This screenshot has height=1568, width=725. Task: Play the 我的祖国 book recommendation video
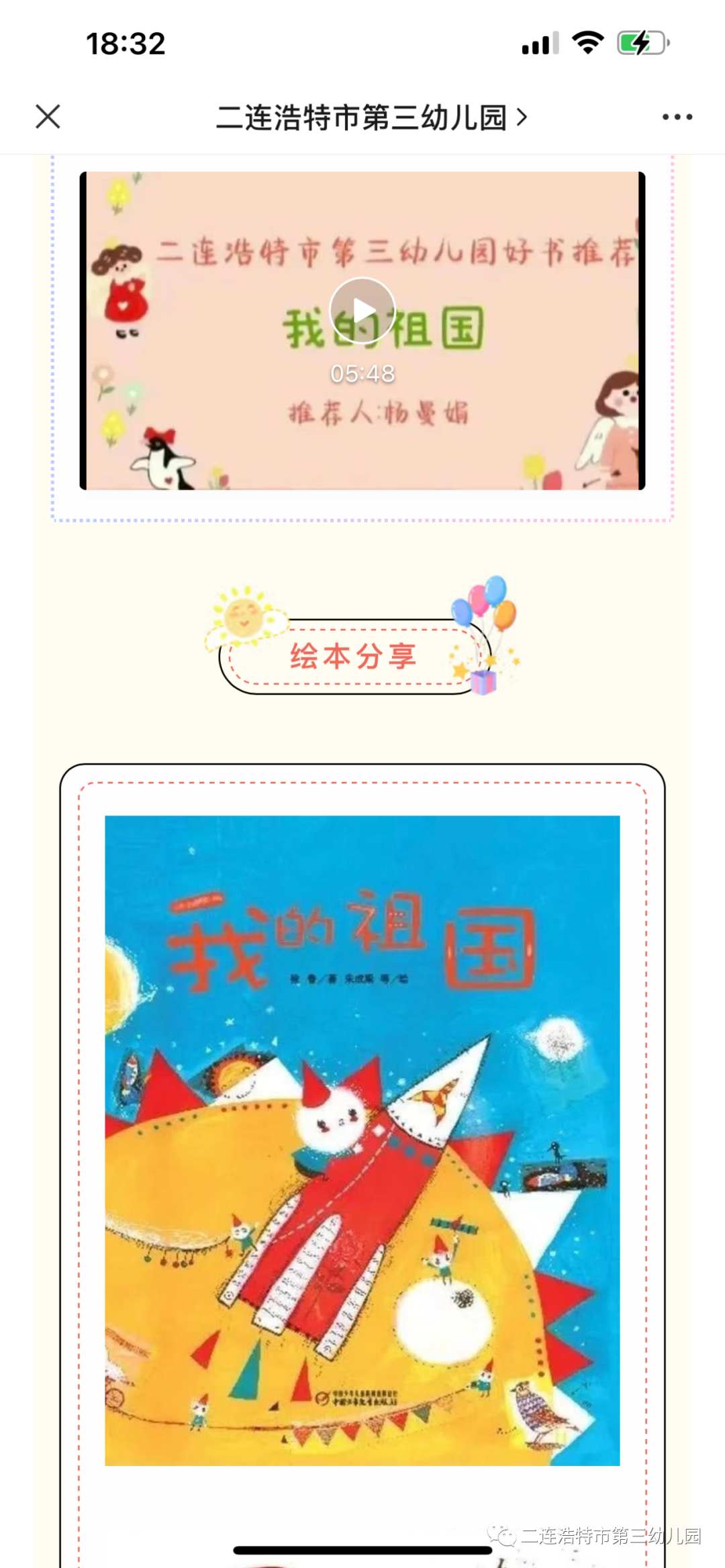pos(362,310)
